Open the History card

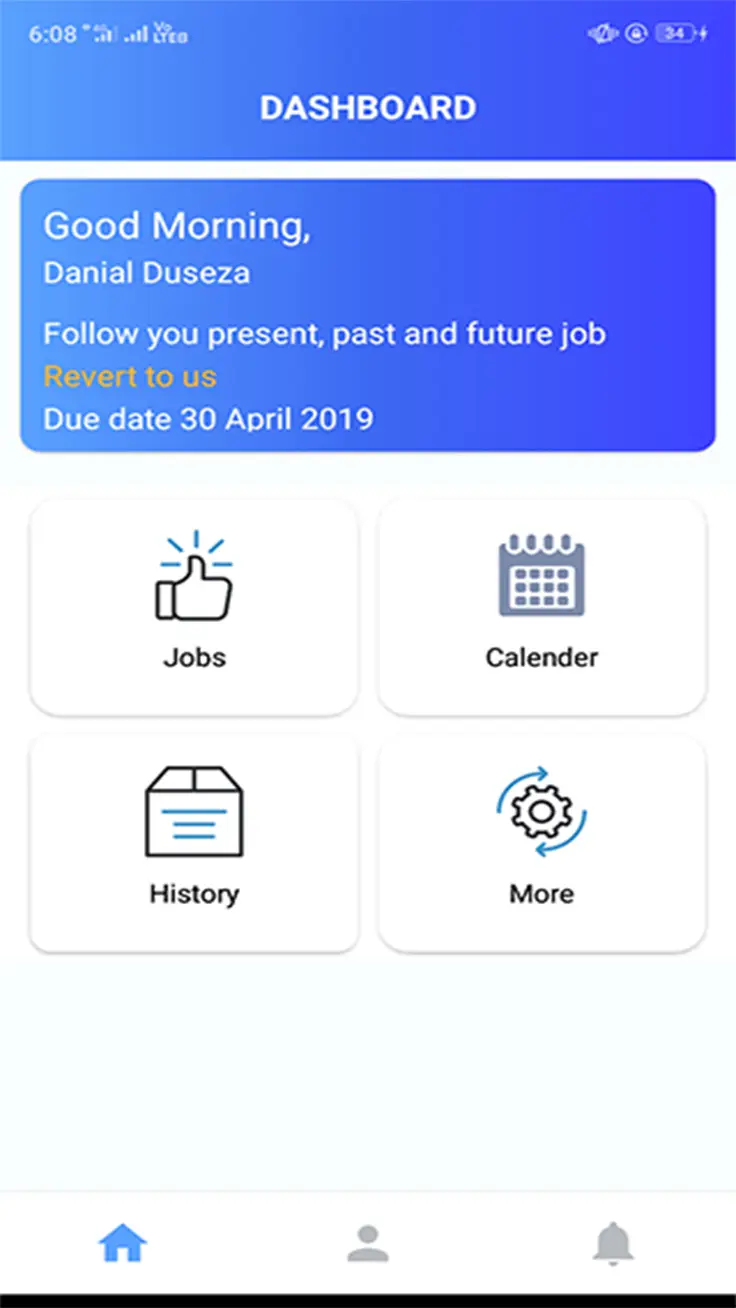pos(194,843)
